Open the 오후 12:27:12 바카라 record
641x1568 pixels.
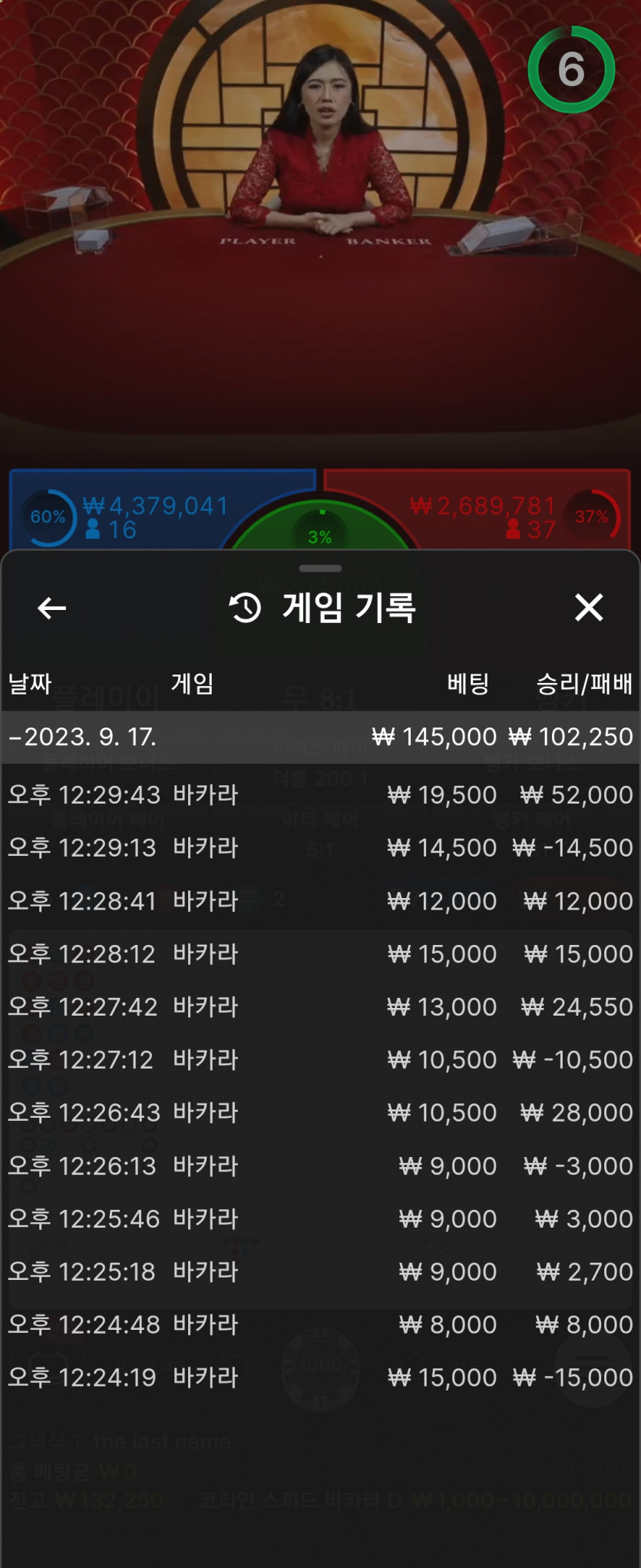pyautogui.click(x=320, y=1059)
